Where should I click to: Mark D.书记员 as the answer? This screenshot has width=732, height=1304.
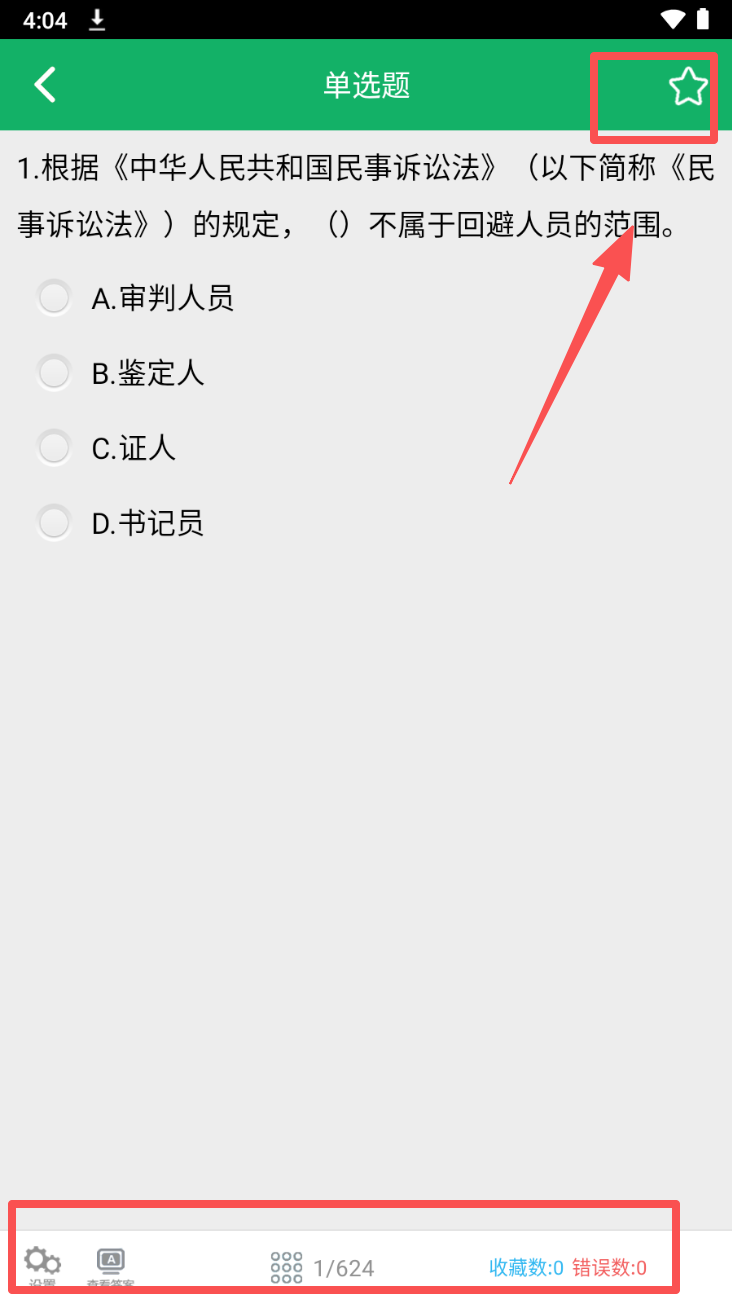click(120, 523)
